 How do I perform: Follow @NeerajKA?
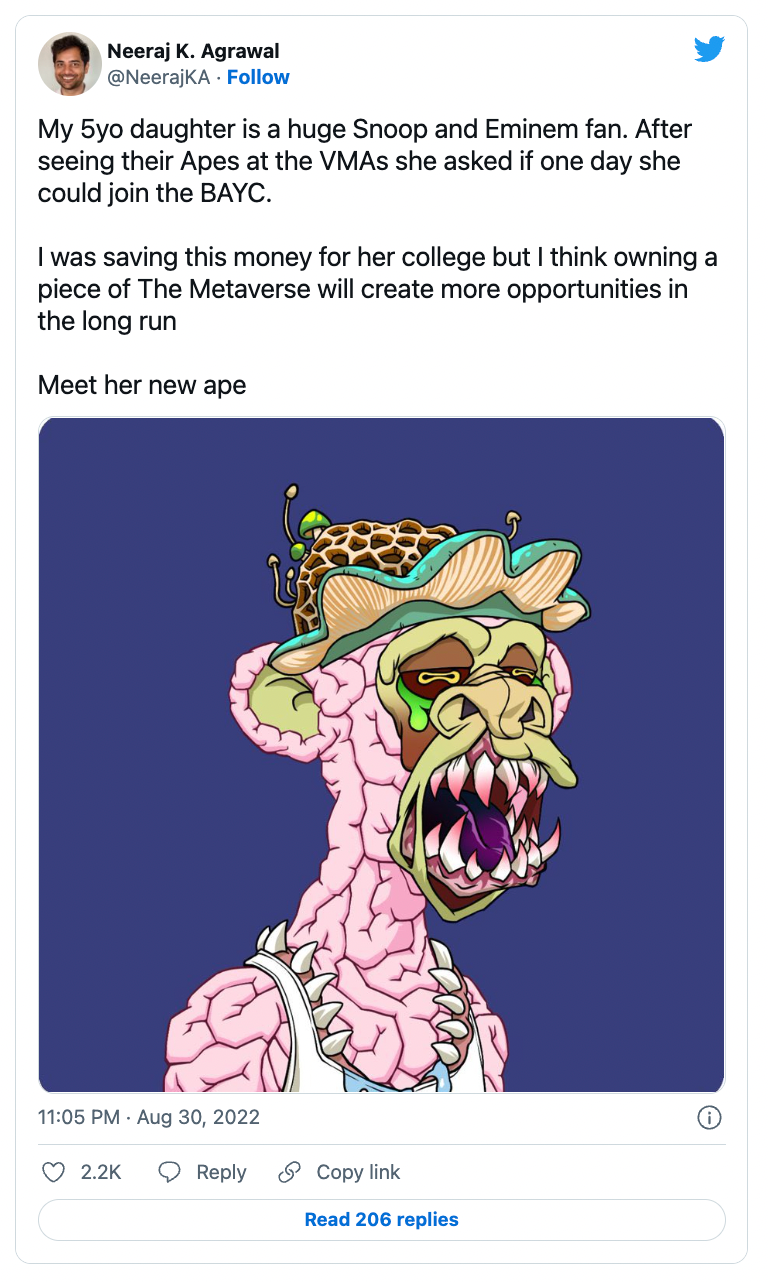coord(258,77)
